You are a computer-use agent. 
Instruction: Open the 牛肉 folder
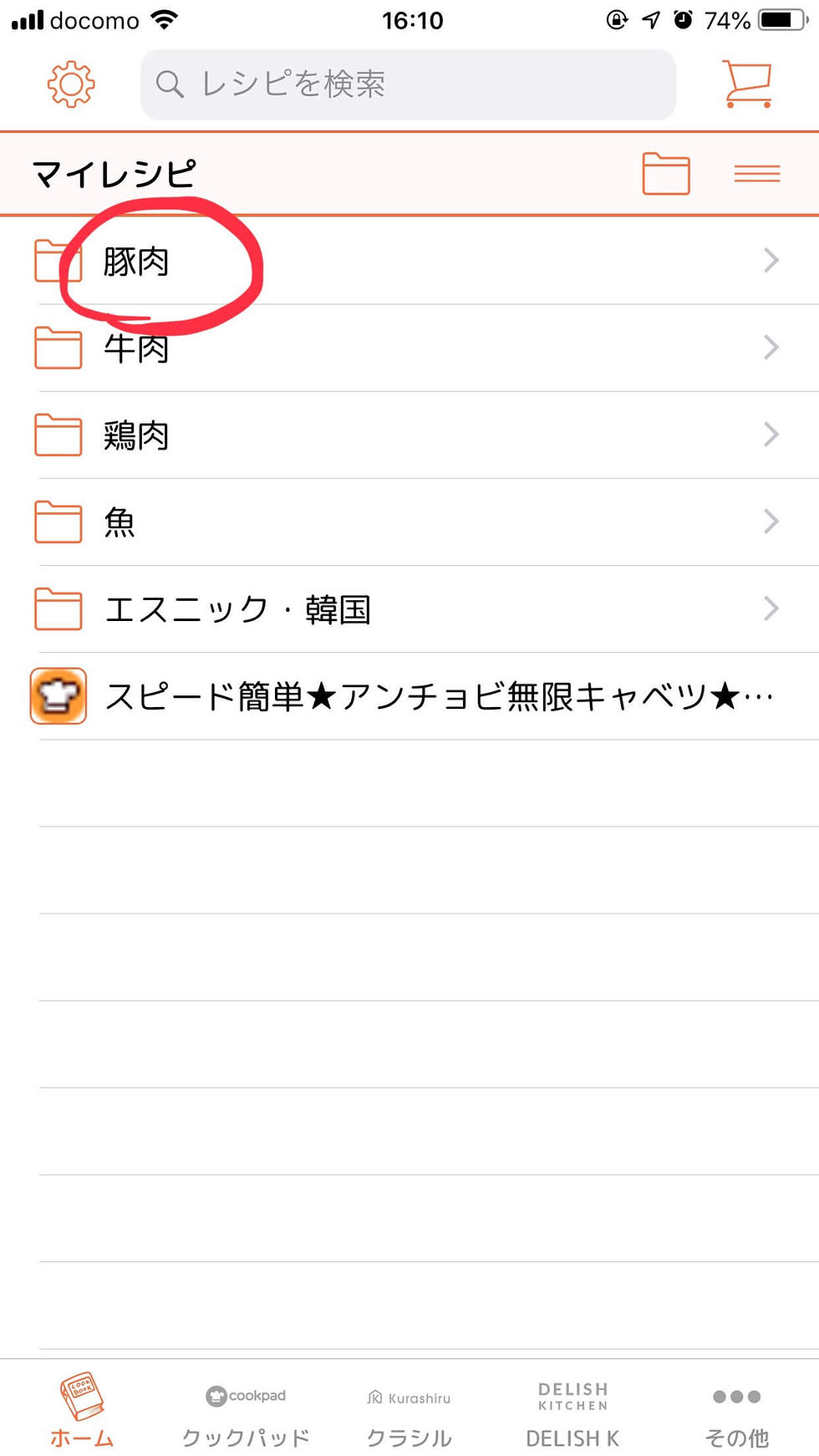click(x=409, y=348)
